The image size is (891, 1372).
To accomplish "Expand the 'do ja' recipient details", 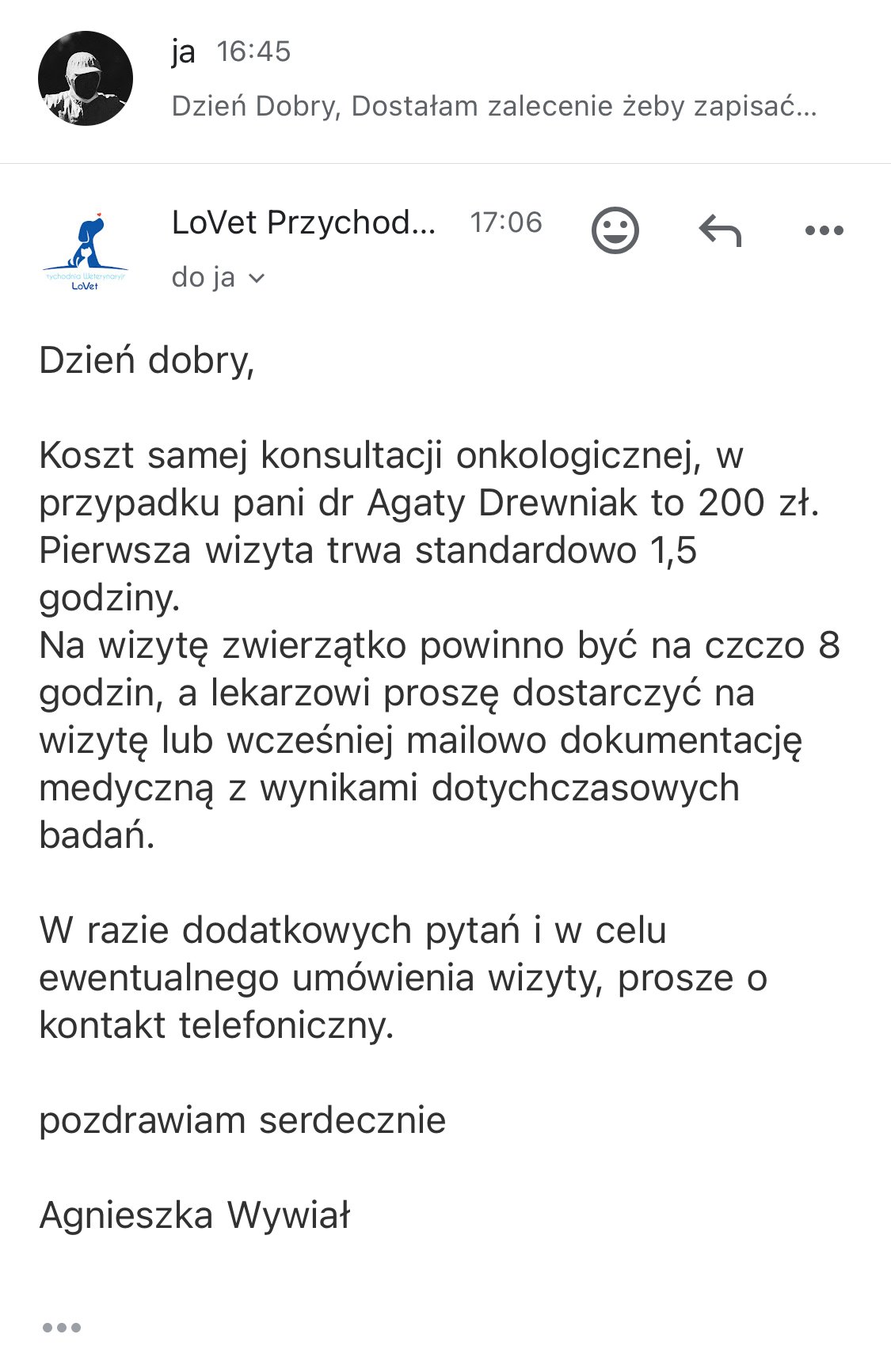I will [218, 278].
